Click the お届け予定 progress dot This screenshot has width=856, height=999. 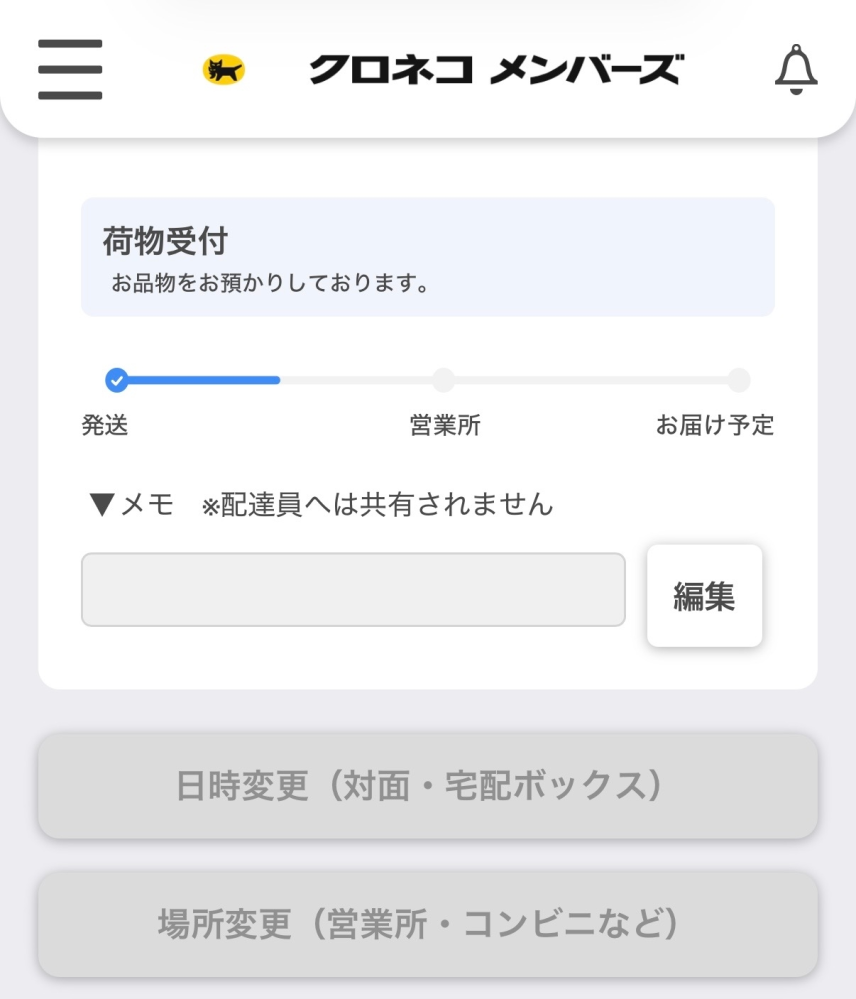point(739,380)
